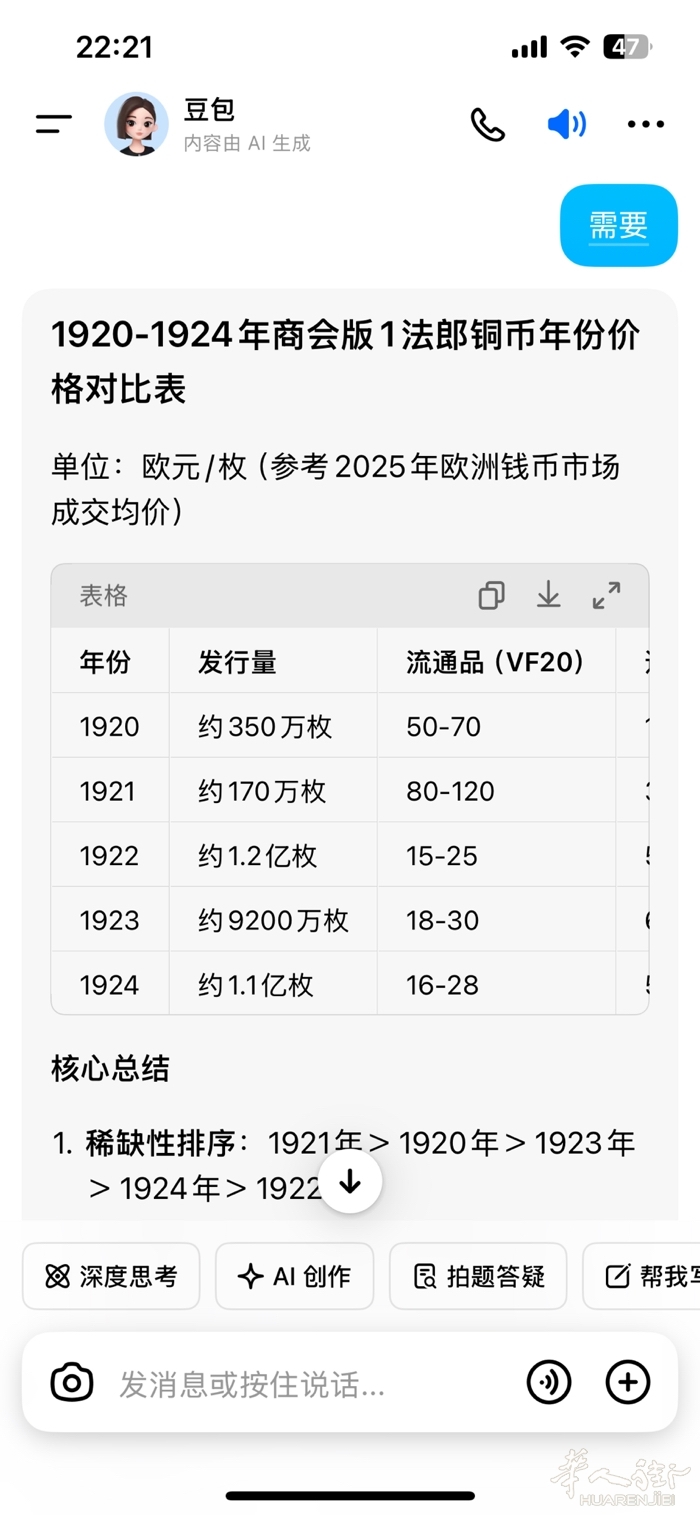Open the three-dot overflow menu
This screenshot has height=1515, width=700.
pyautogui.click(x=645, y=125)
